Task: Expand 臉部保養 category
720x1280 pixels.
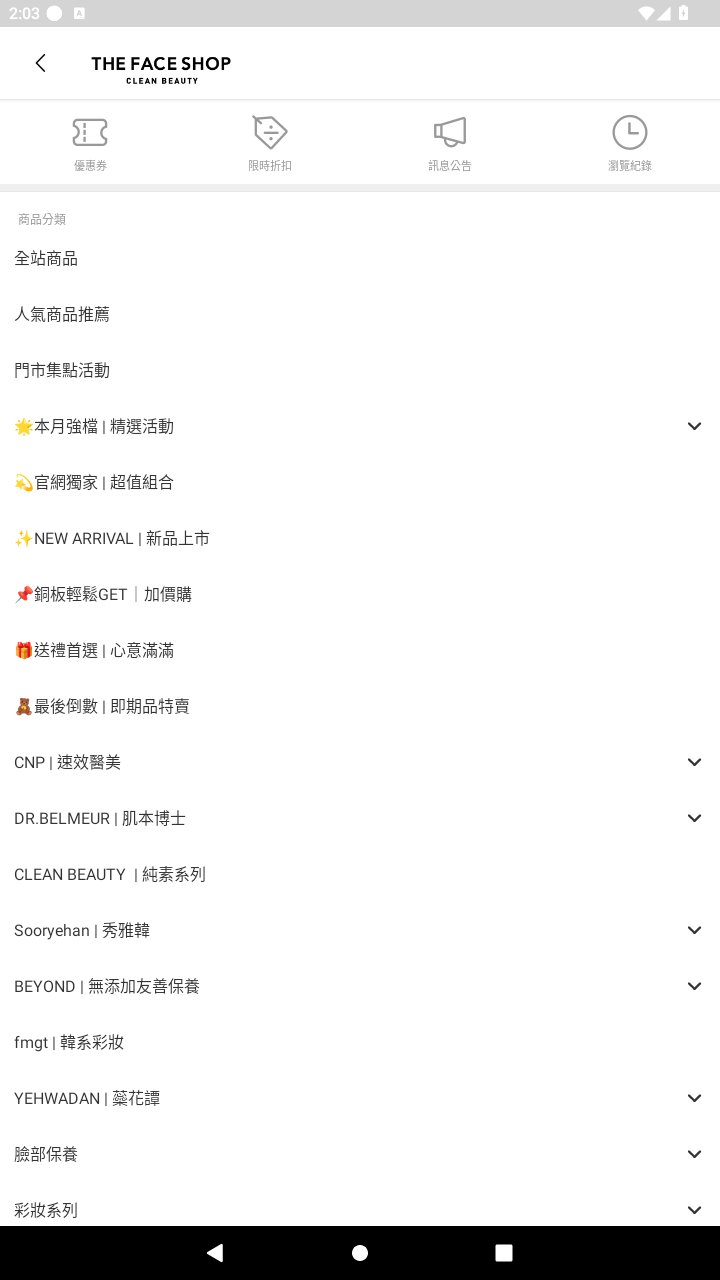Action: [694, 1155]
